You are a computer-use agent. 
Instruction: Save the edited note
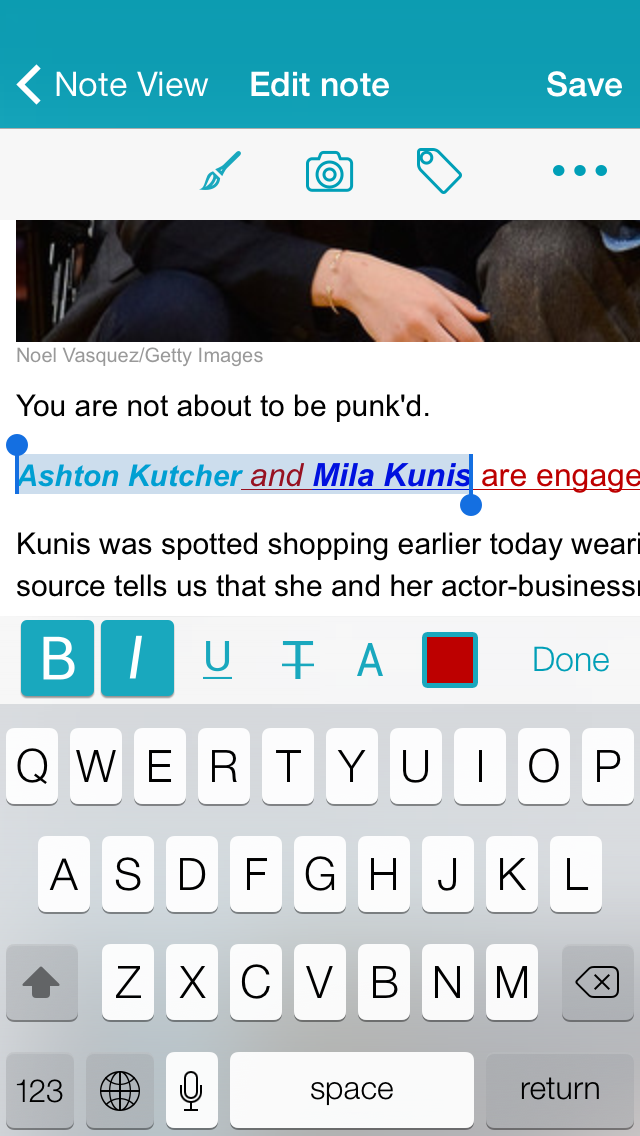click(584, 85)
